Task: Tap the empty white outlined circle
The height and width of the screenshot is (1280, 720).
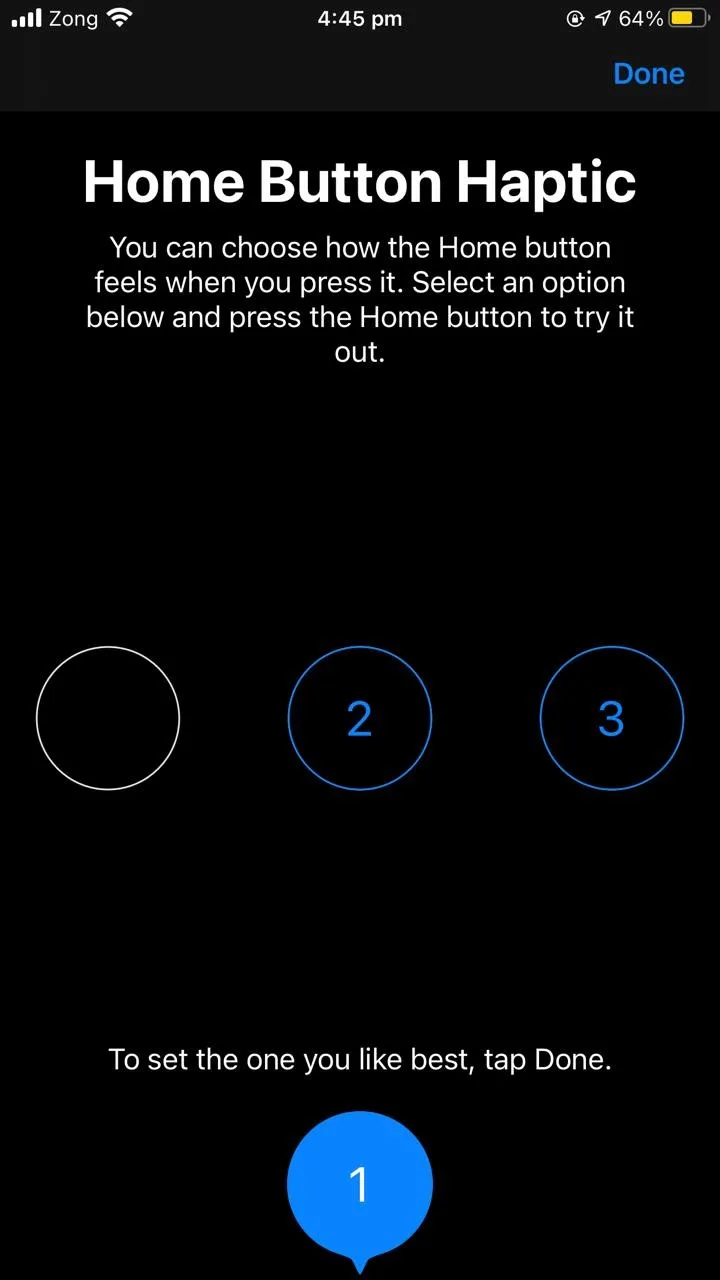Action: pyautogui.click(x=108, y=718)
